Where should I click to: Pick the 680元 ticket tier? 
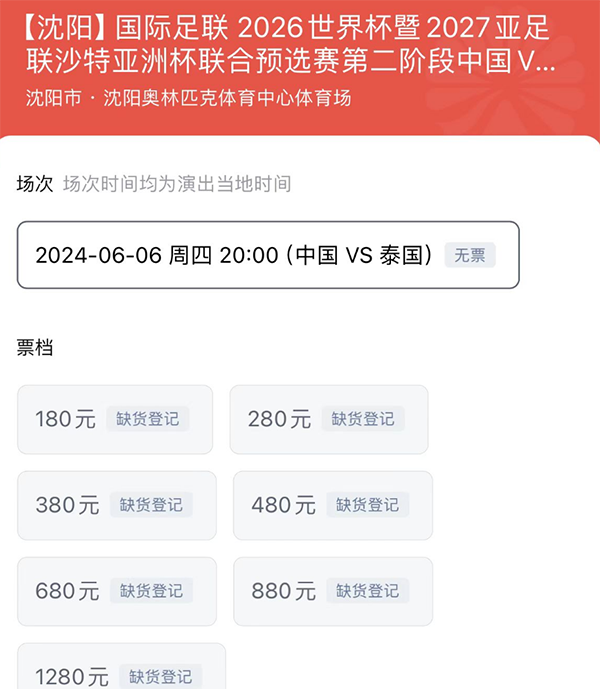[x=116, y=591]
